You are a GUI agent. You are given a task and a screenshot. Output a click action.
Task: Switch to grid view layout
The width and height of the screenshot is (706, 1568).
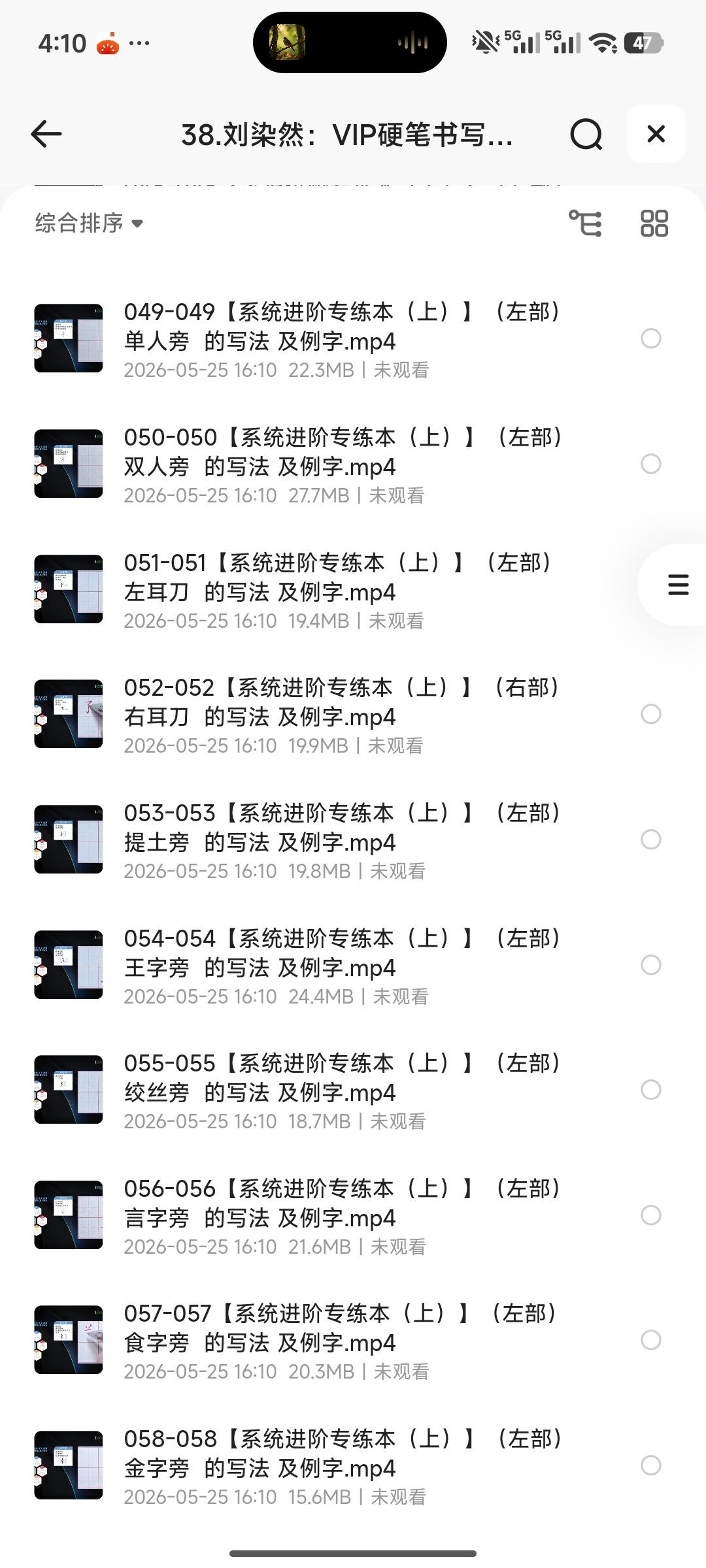(654, 223)
